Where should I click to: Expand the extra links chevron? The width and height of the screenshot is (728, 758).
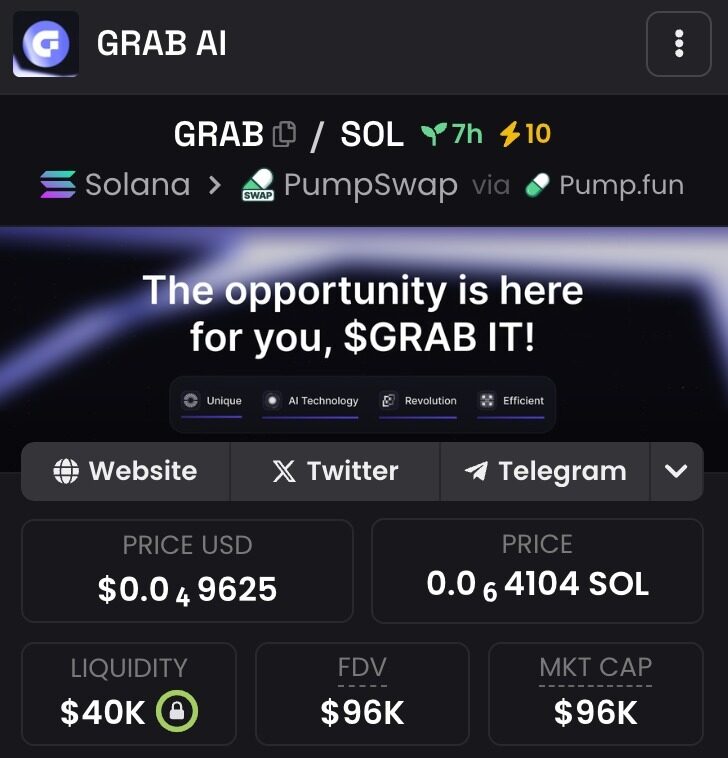pos(676,471)
